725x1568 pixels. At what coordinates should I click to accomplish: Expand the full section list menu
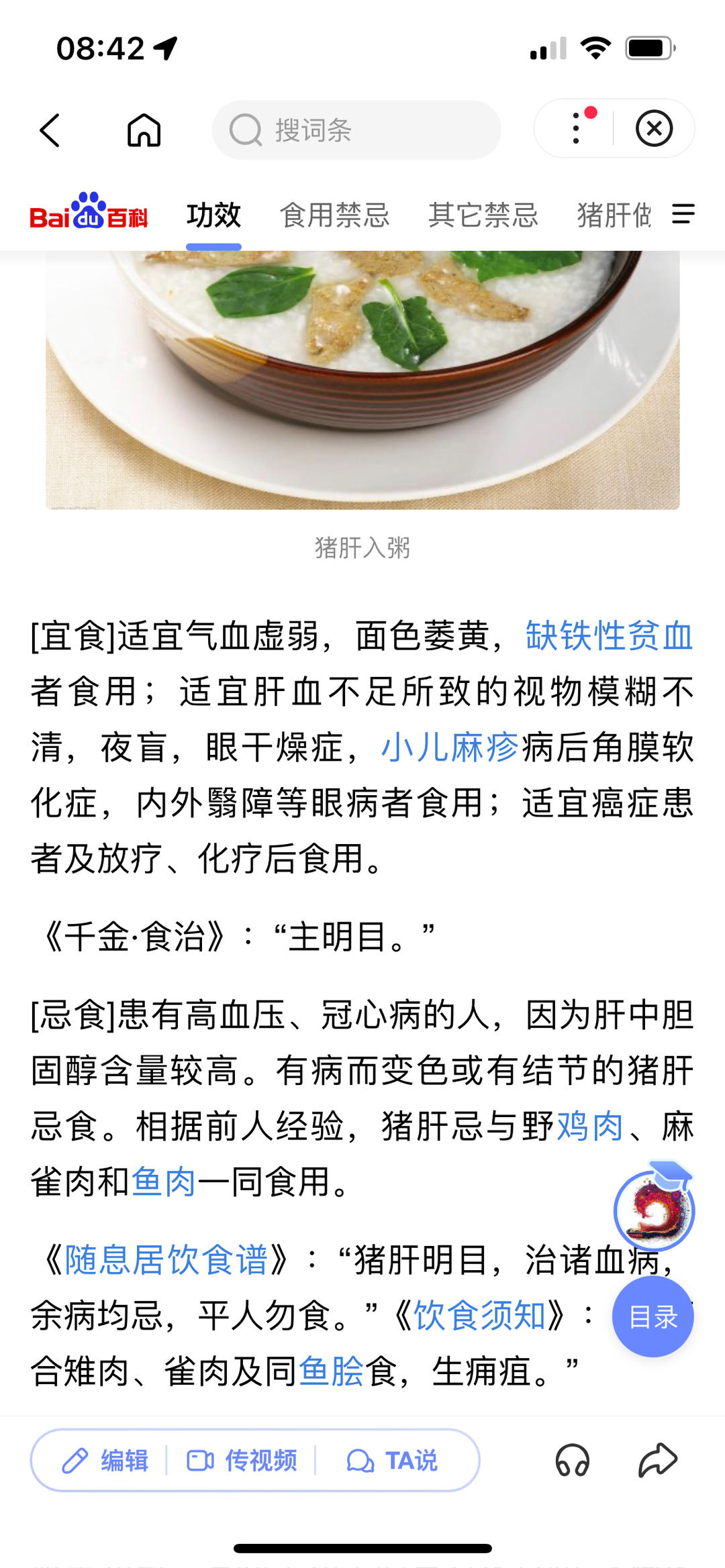[683, 215]
